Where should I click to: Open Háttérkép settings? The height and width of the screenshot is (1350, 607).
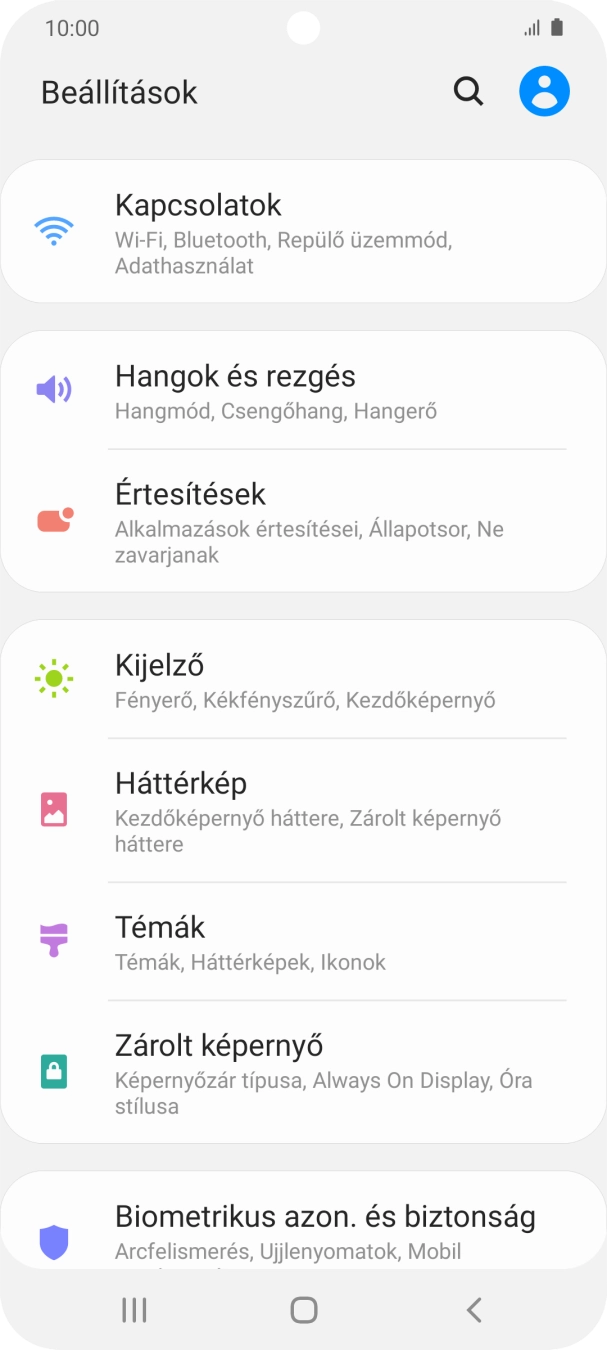click(x=303, y=810)
